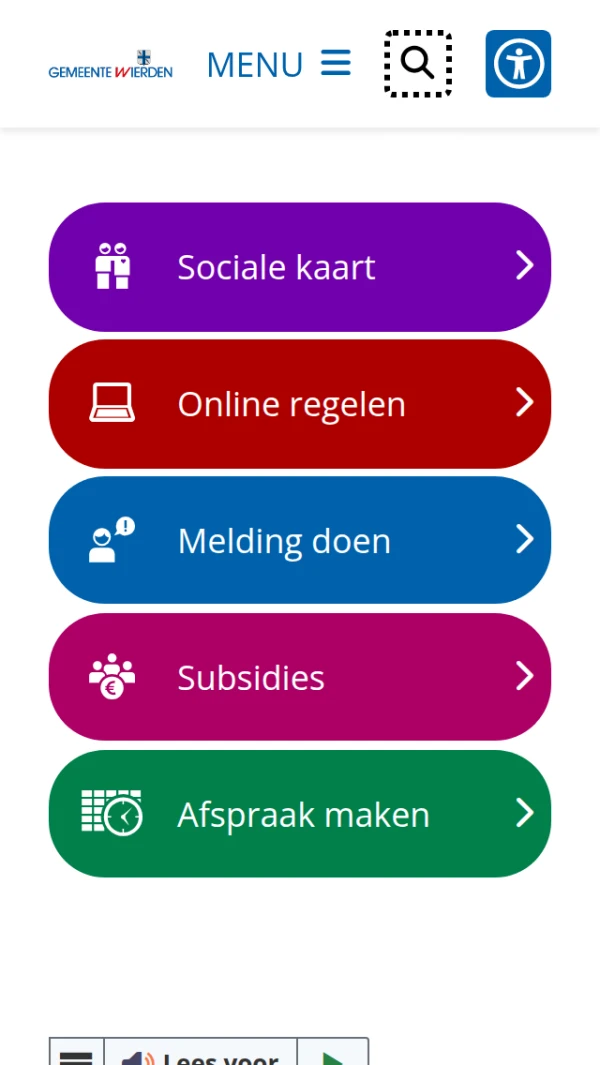Go to Melding doen
Screen dimensions: 600x1065
click(x=299, y=540)
